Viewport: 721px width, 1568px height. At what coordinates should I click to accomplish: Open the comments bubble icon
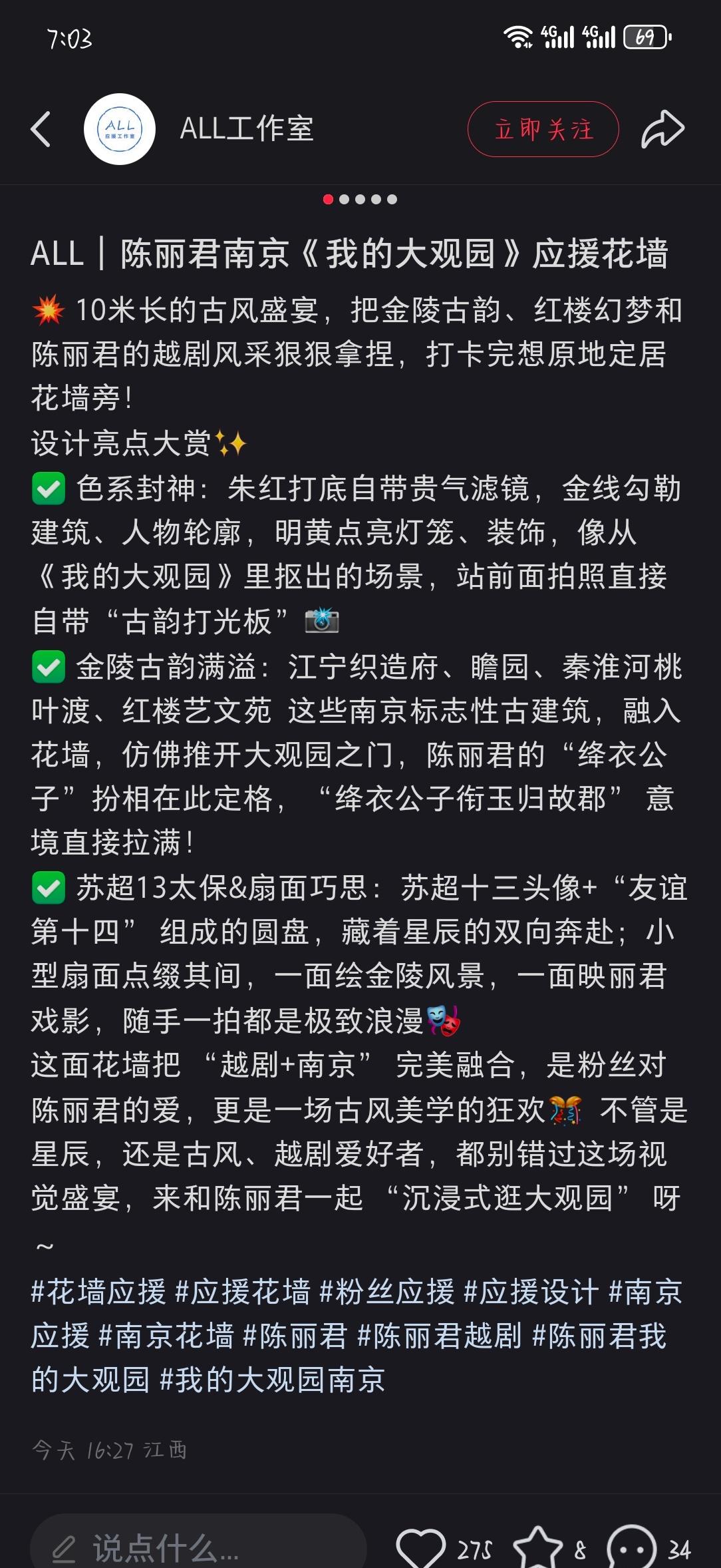click(x=631, y=1548)
